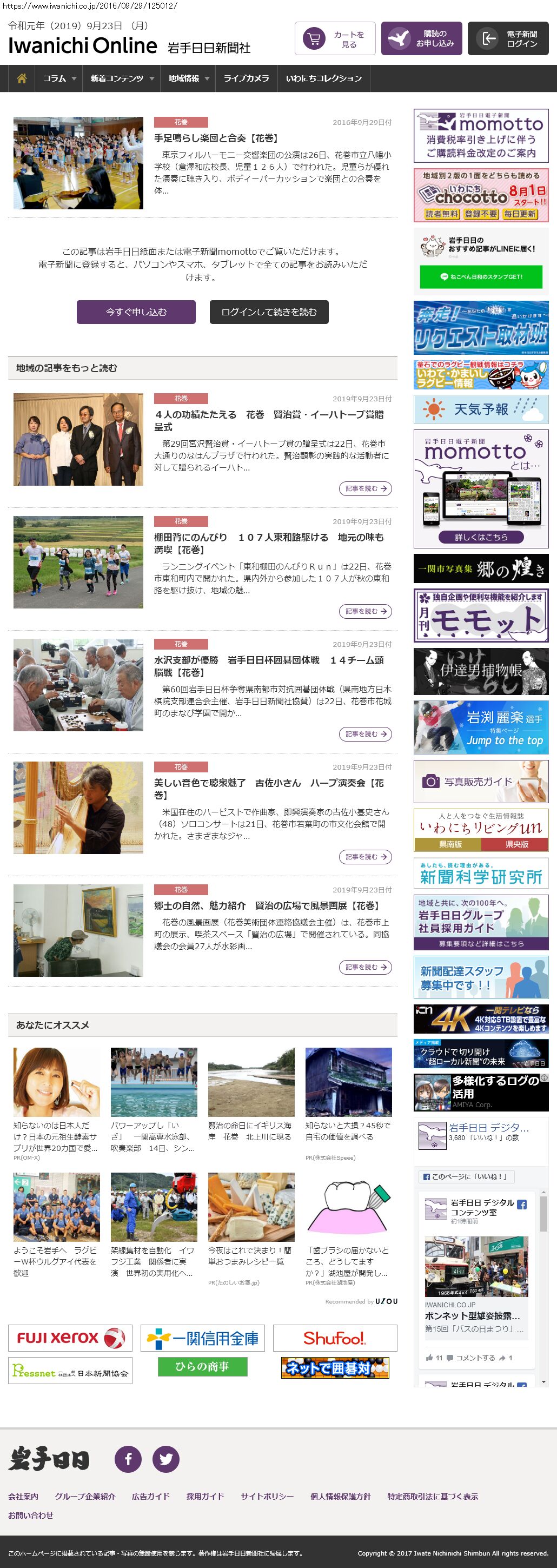Open the 天気予報 weather banner

coord(481,409)
